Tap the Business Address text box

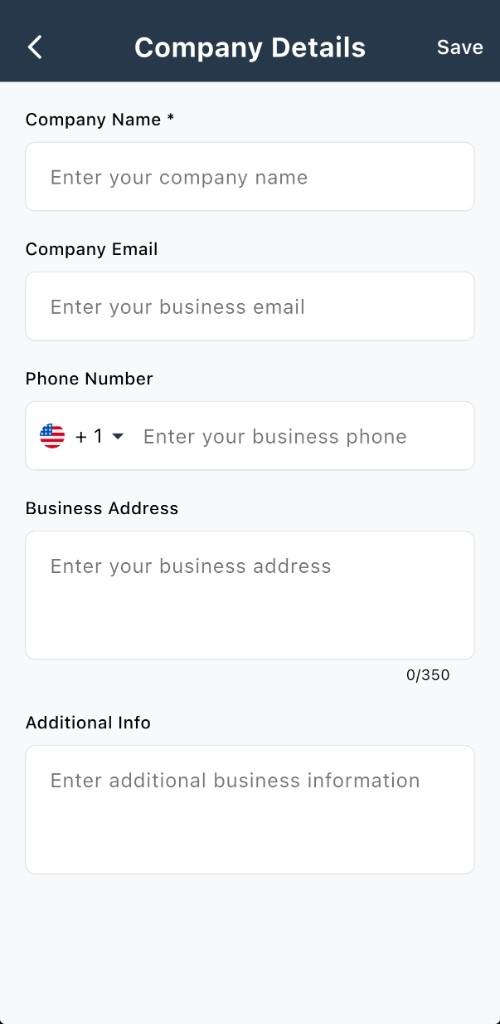(250, 595)
